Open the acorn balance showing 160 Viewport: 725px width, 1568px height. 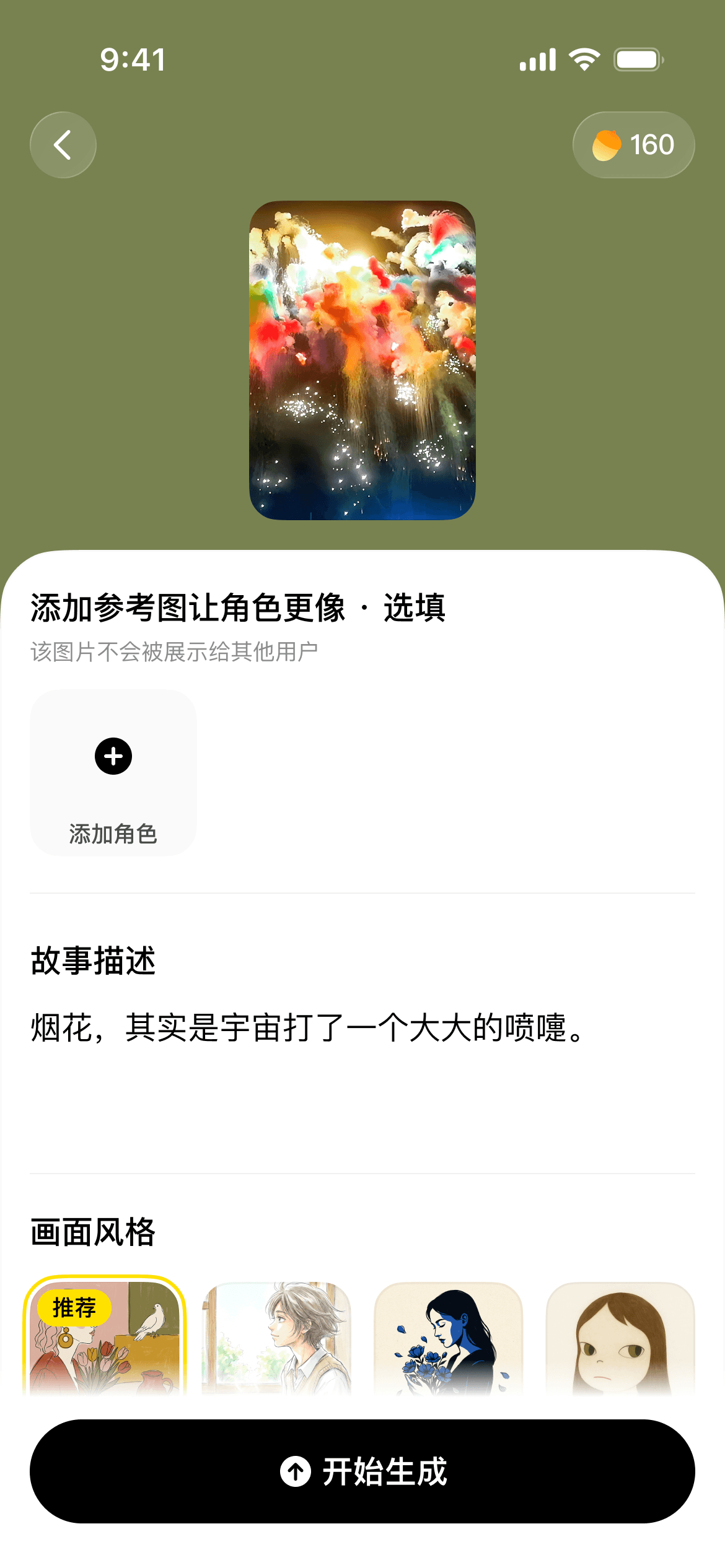632,144
